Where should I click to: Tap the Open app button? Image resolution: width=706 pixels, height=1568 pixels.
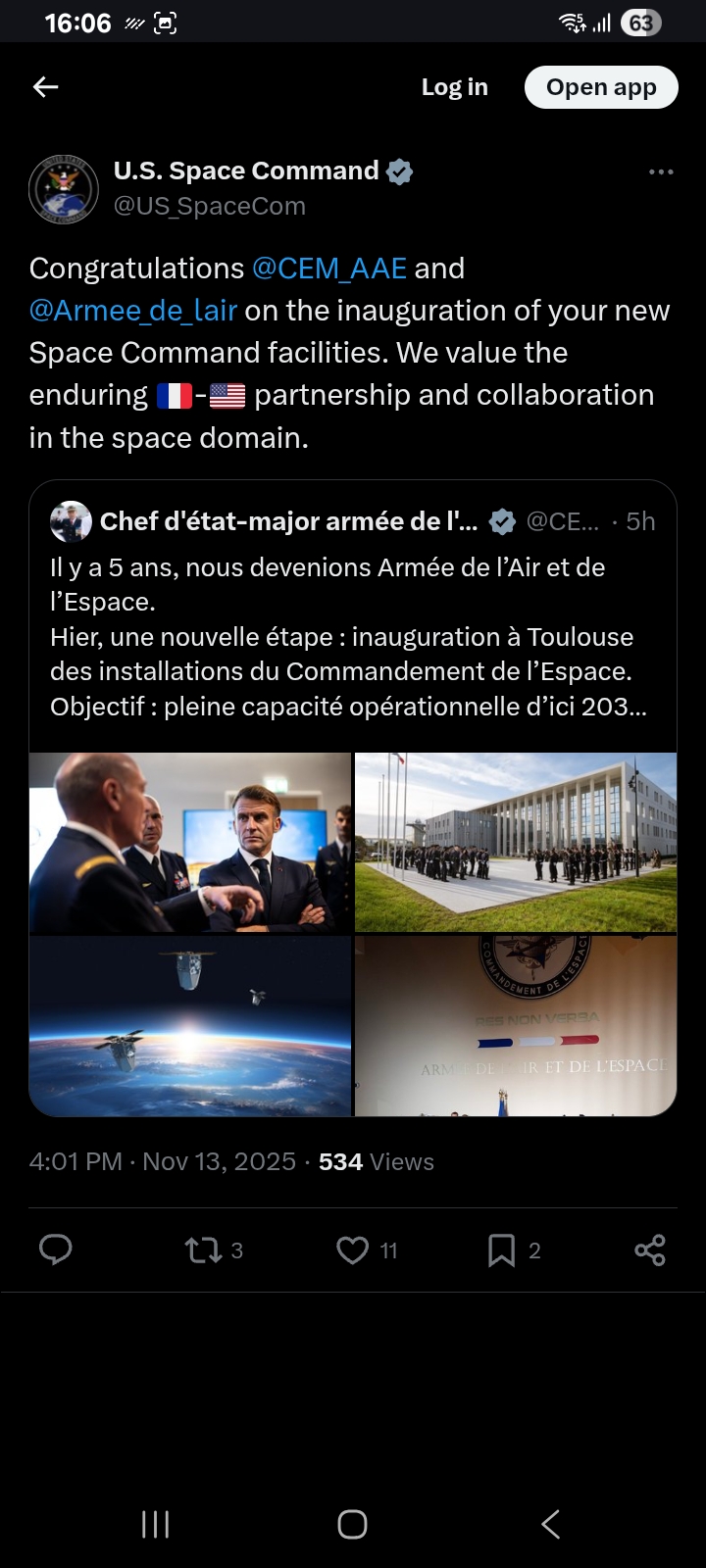pos(601,87)
